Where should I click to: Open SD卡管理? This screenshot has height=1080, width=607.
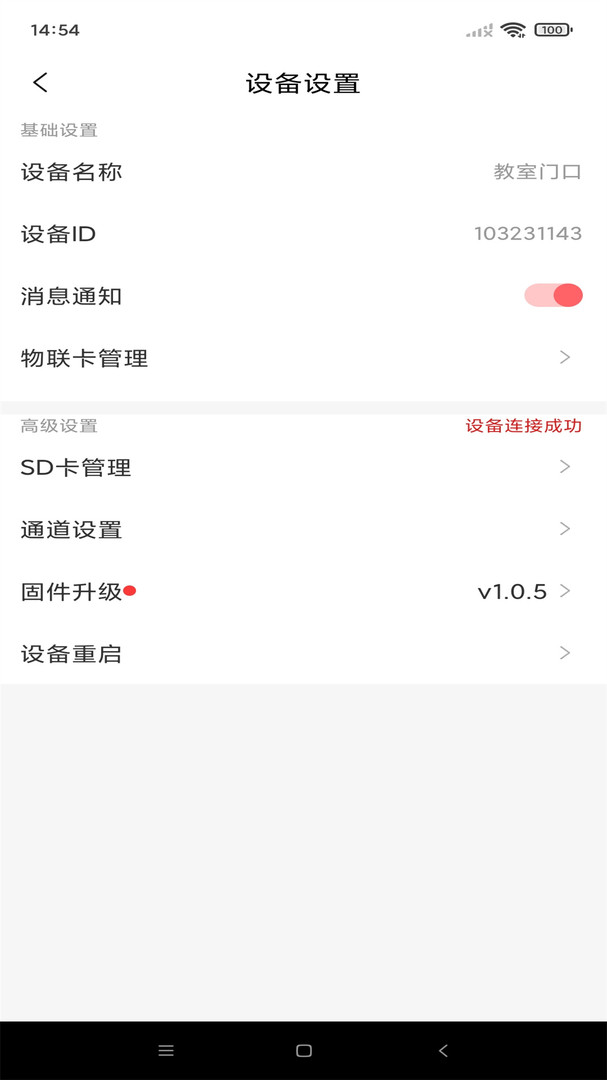[x=303, y=467]
